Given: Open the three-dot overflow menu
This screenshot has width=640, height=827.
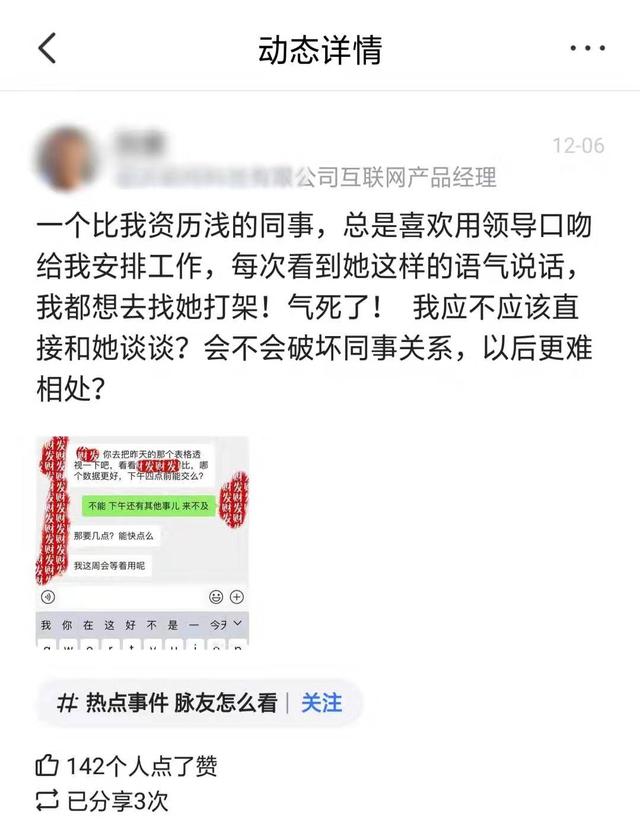Looking at the screenshot, I should point(587,48).
